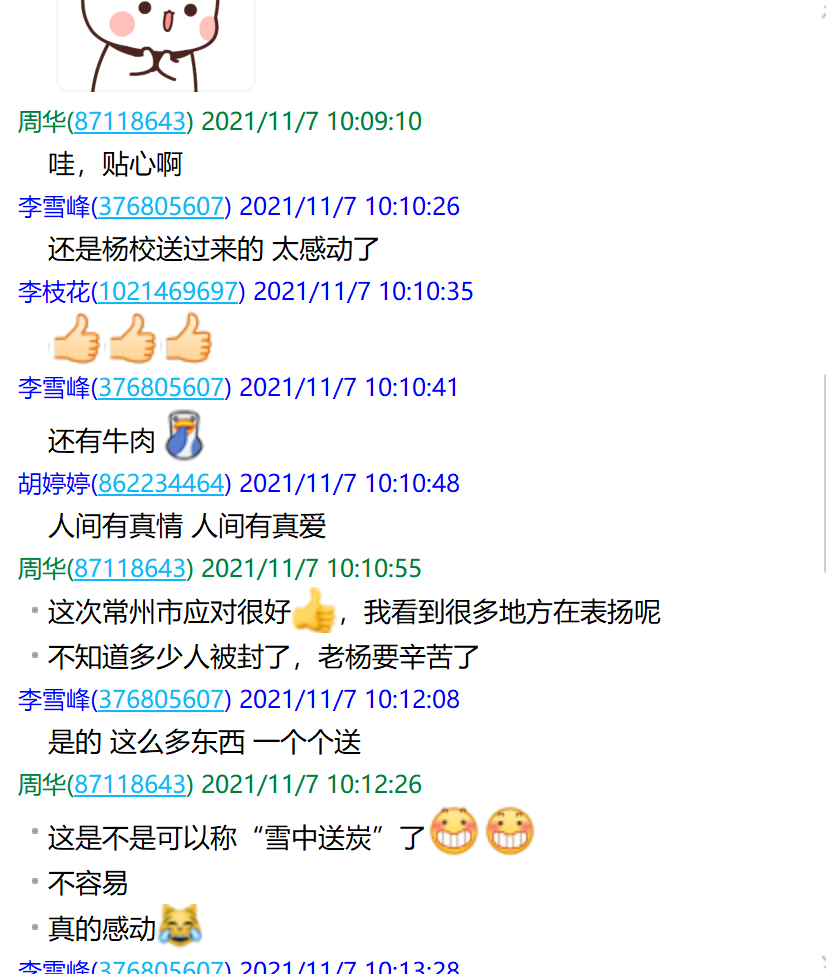Screen dimensions: 826x976
Task: Open 李枝花's QQ number 1021469697
Action: coord(171,292)
